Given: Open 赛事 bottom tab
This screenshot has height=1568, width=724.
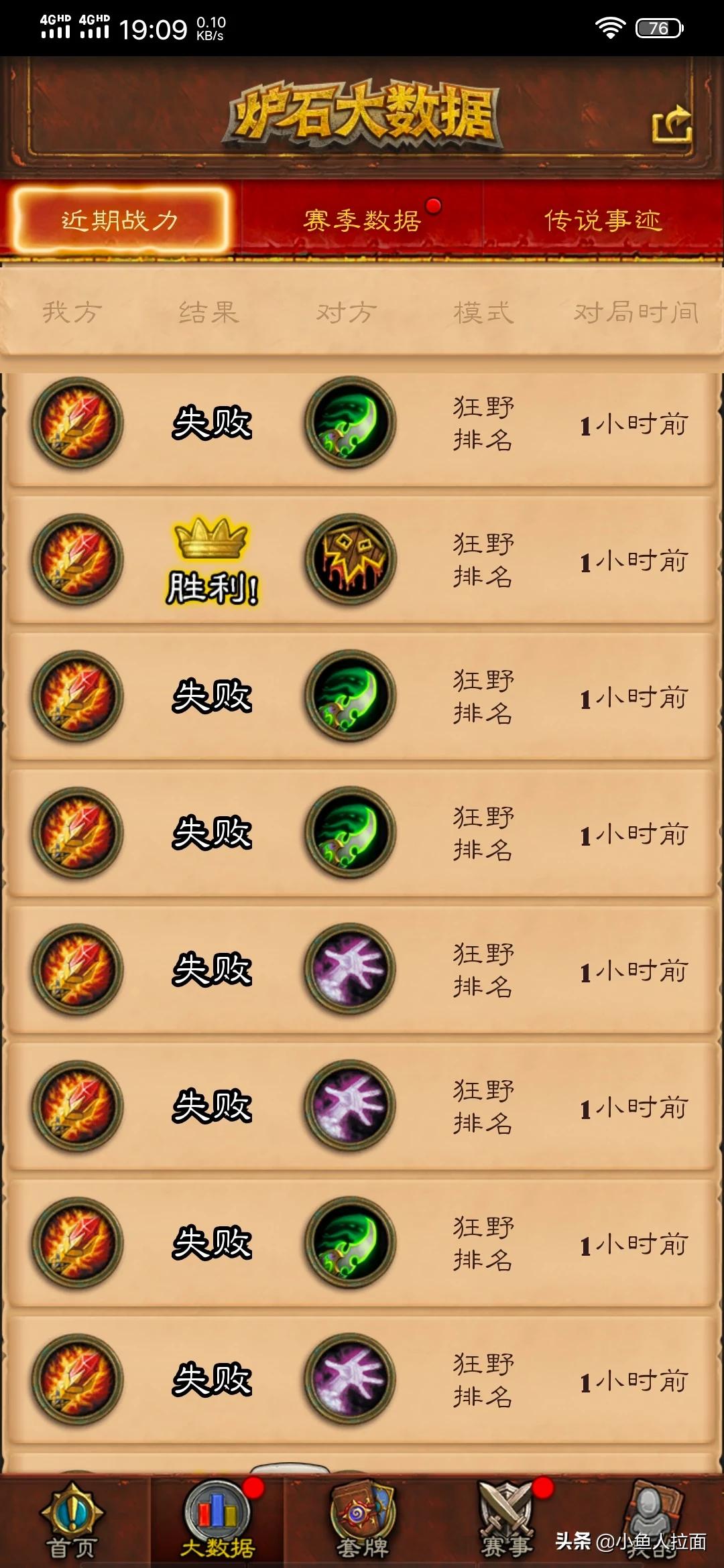Looking at the screenshot, I should coord(507,1522).
